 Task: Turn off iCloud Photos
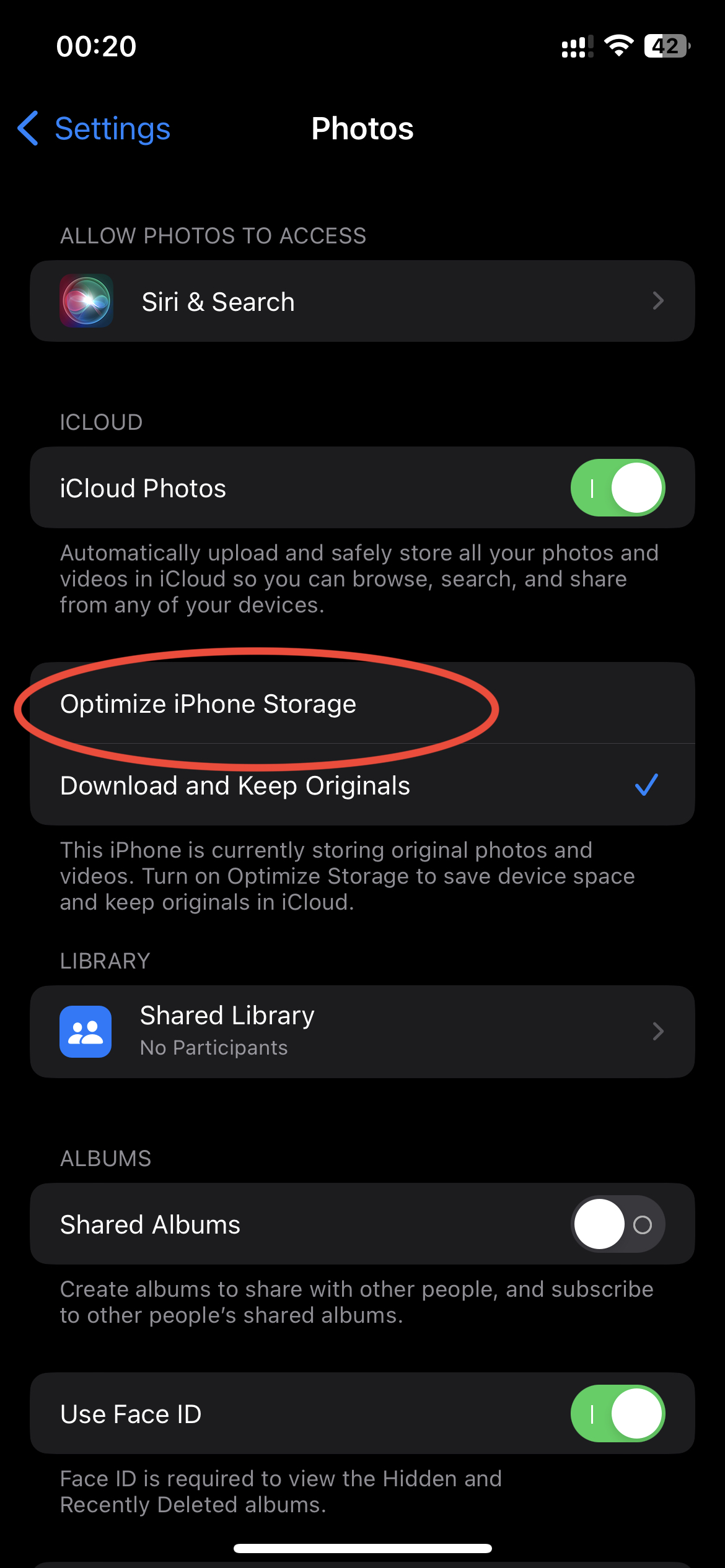pos(617,488)
